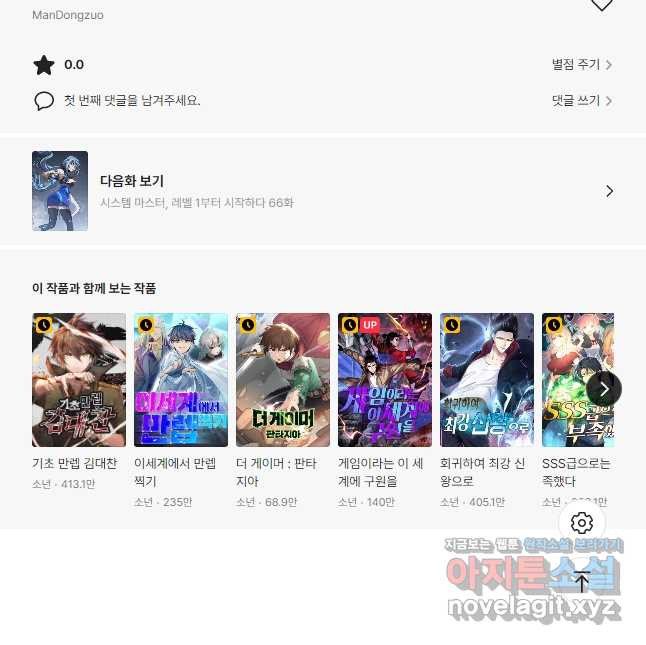Like this episode with the heart icon
This screenshot has width=646, height=645.
(601, 5)
